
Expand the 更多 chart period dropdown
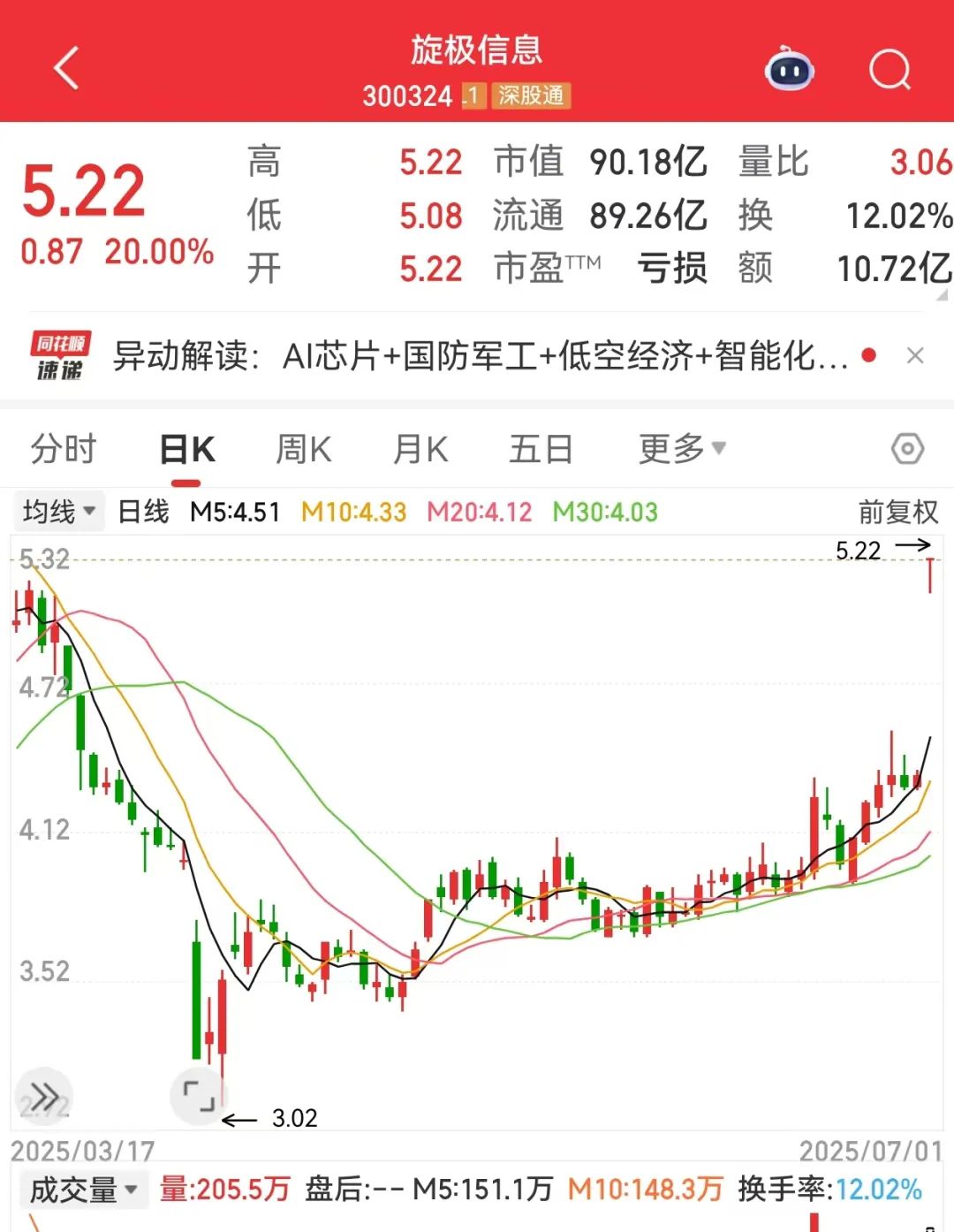(x=681, y=449)
